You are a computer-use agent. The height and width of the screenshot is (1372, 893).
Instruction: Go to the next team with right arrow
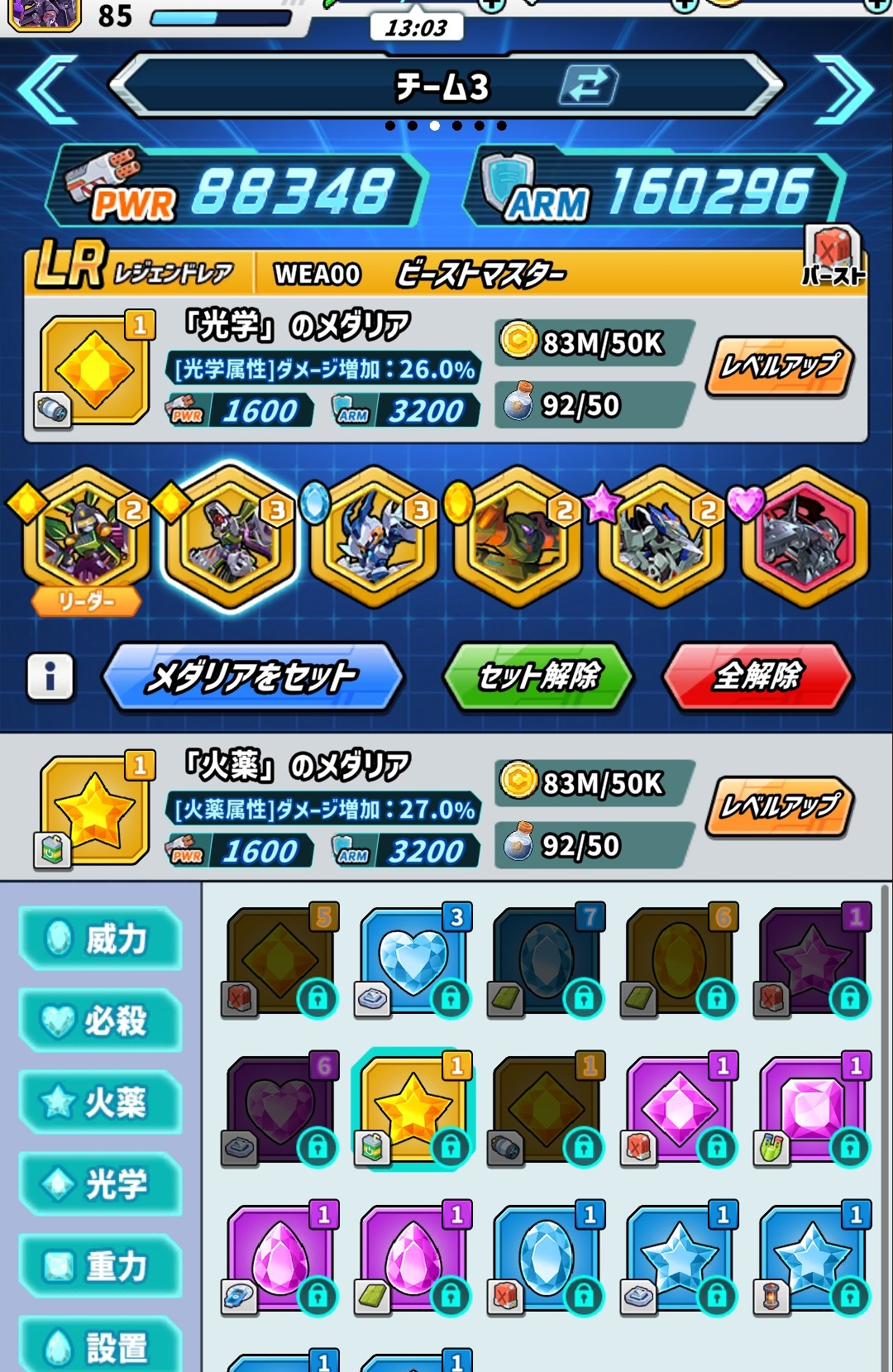click(x=844, y=88)
